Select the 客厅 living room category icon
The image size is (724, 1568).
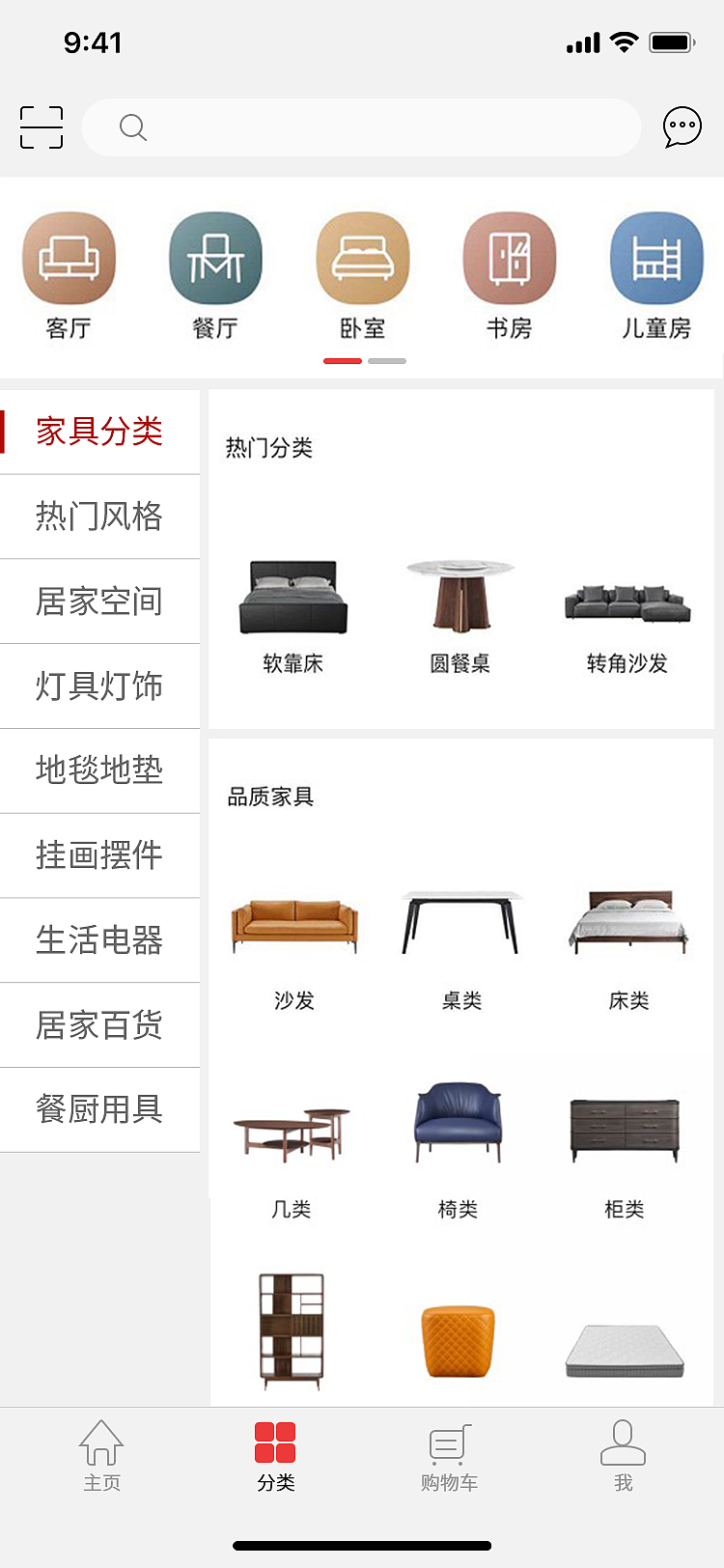pos(69,256)
